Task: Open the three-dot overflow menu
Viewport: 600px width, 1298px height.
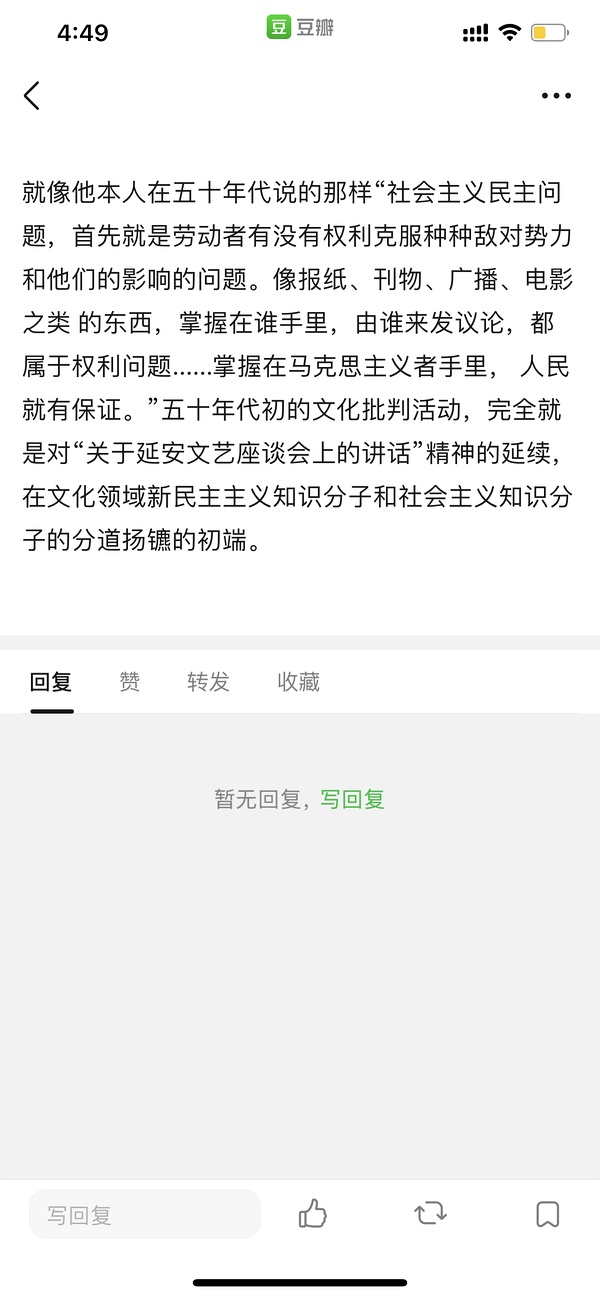Action: pos(556,96)
